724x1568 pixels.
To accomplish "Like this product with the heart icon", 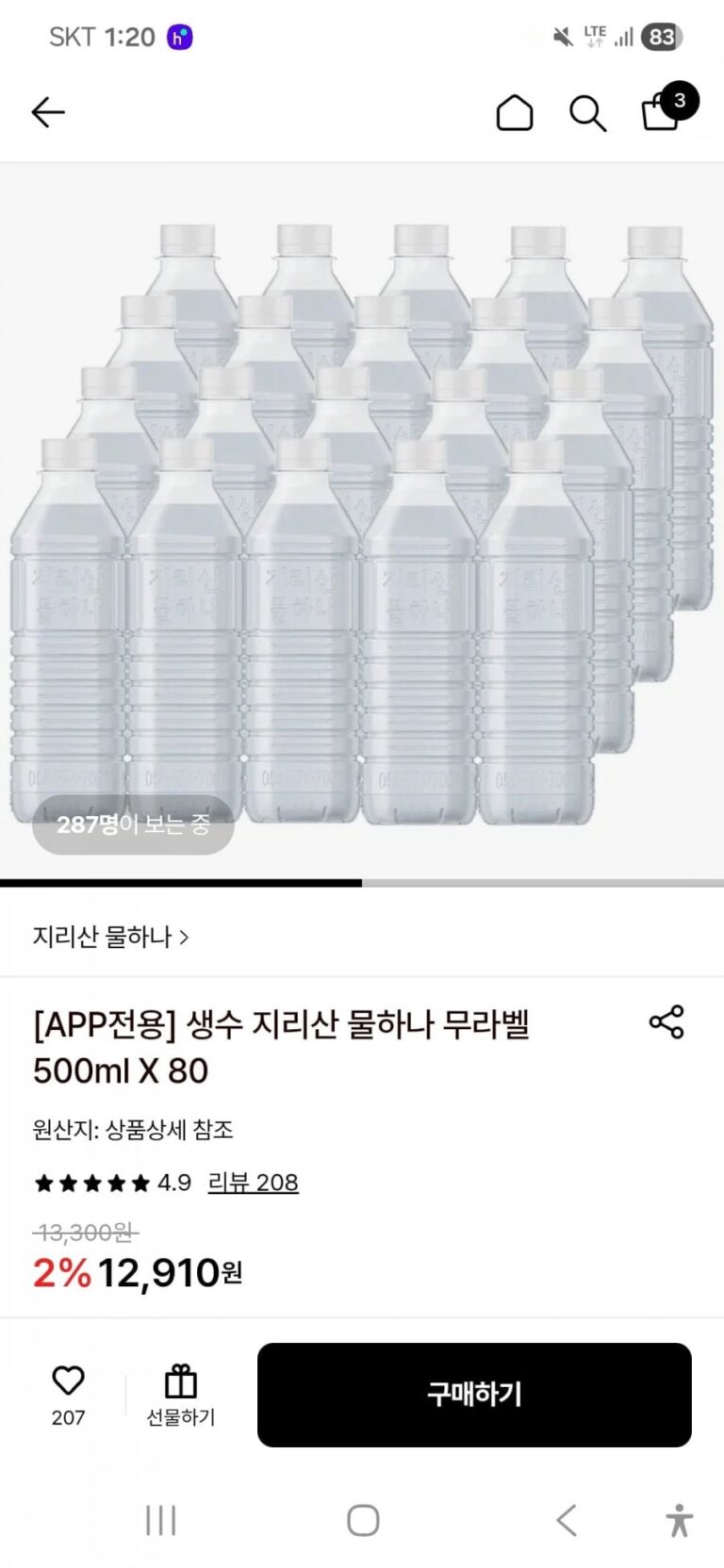I will pyautogui.click(x=68, y=1381).
